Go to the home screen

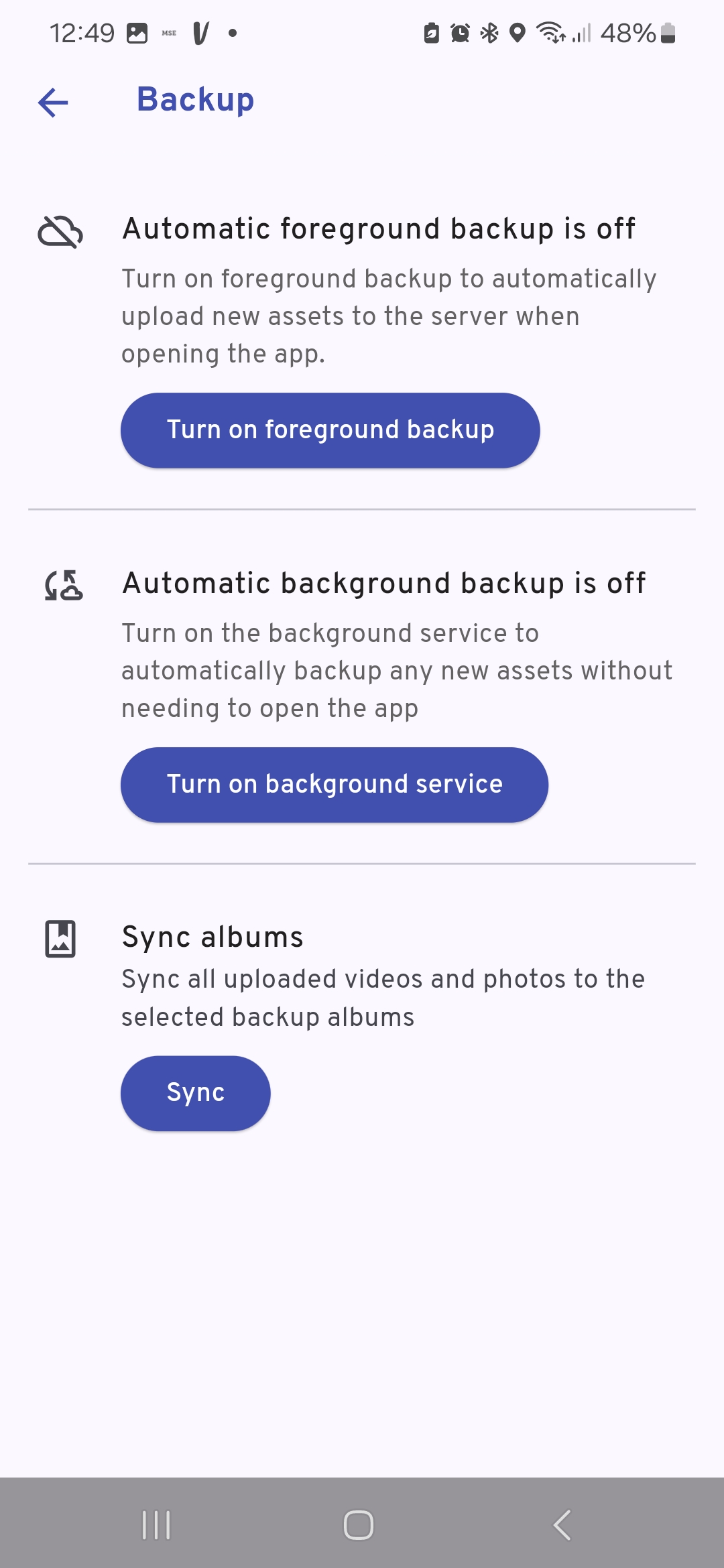359,1525
